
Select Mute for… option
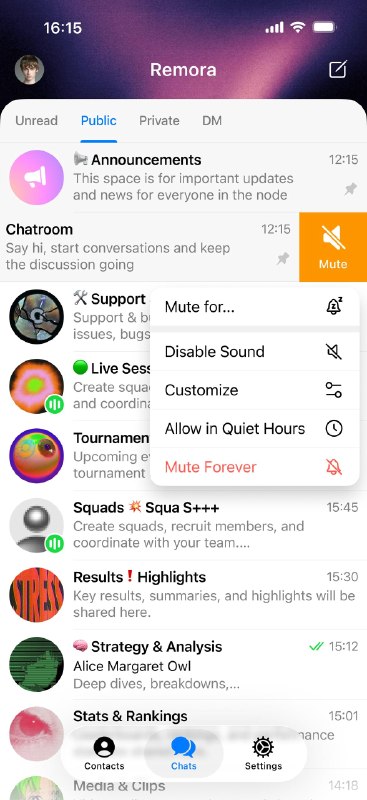pyautogui.click(x=254, y=307)
